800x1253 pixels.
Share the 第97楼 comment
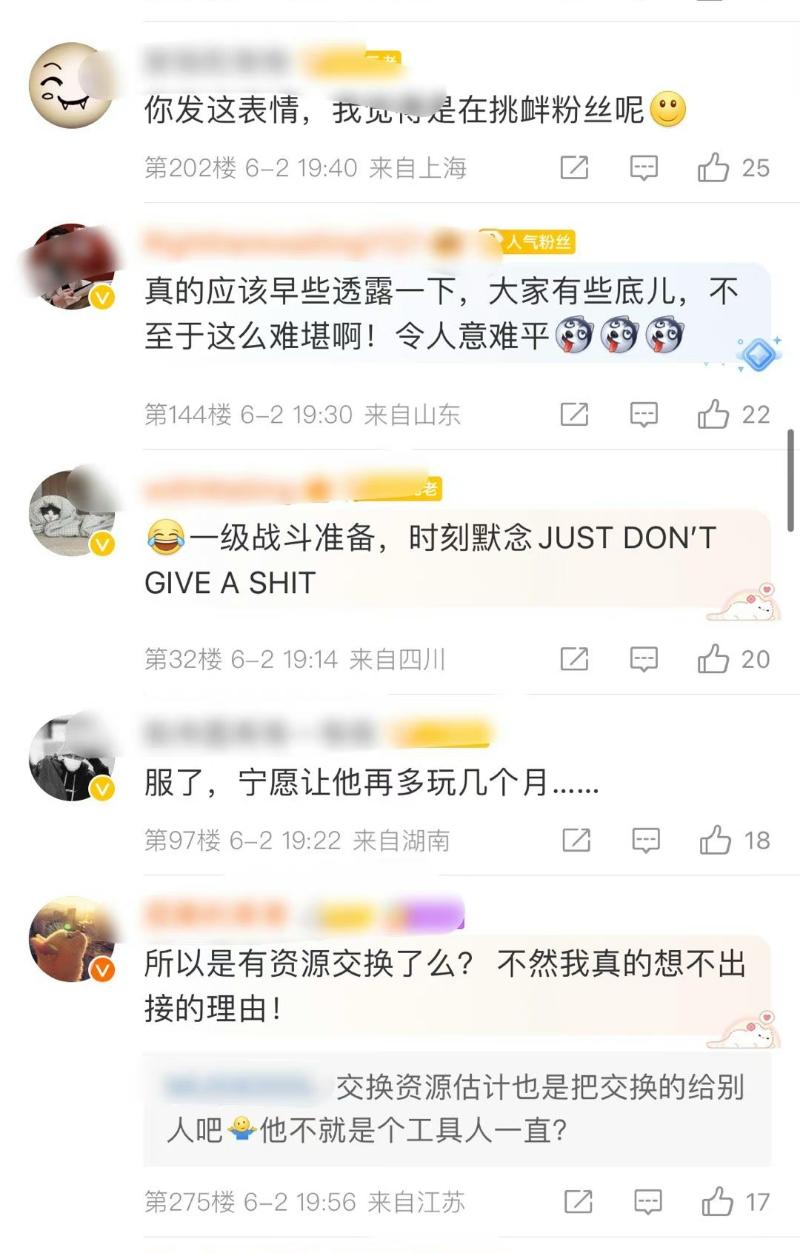576,841
